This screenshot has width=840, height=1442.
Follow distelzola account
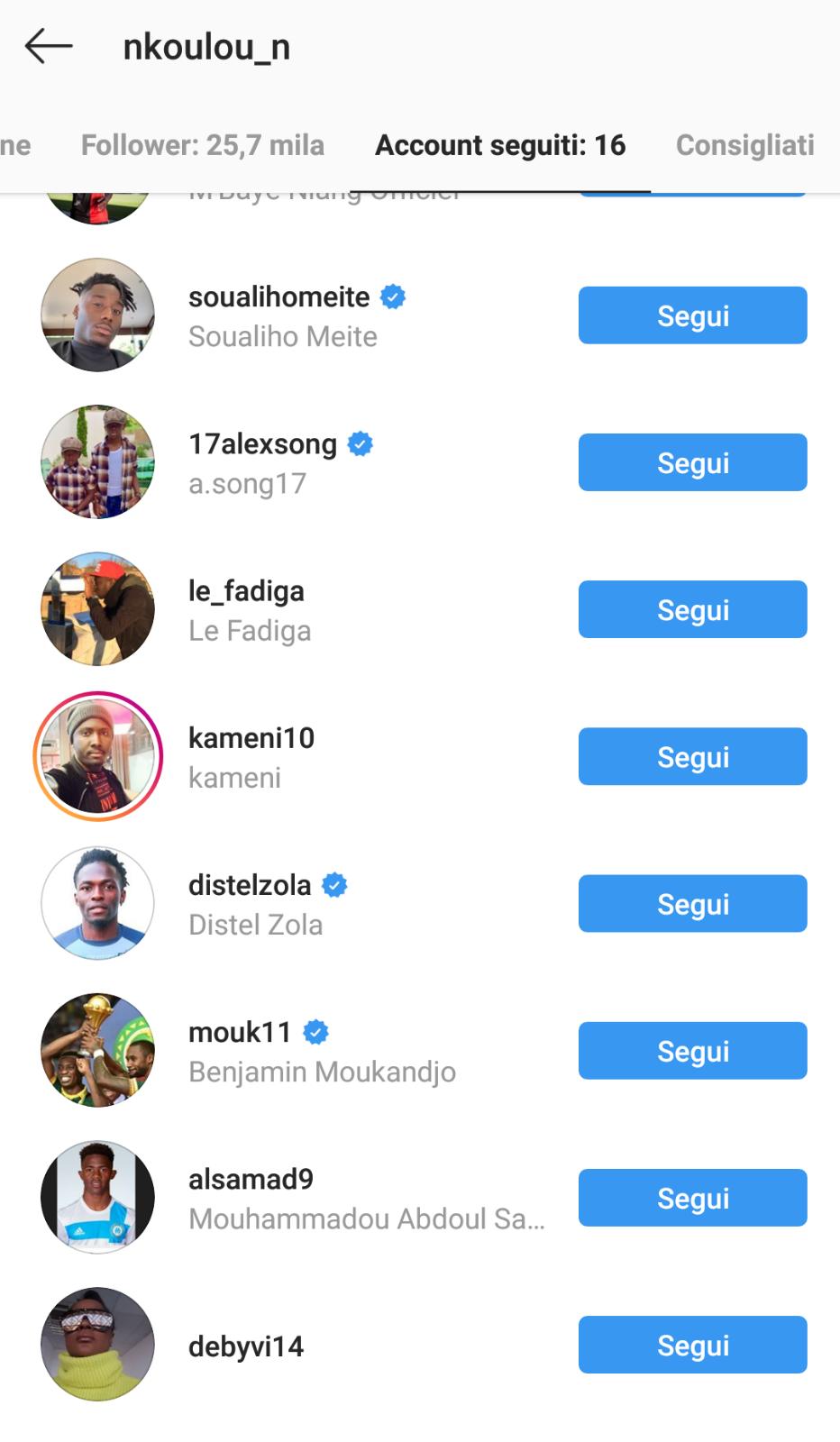click(692, 903)
